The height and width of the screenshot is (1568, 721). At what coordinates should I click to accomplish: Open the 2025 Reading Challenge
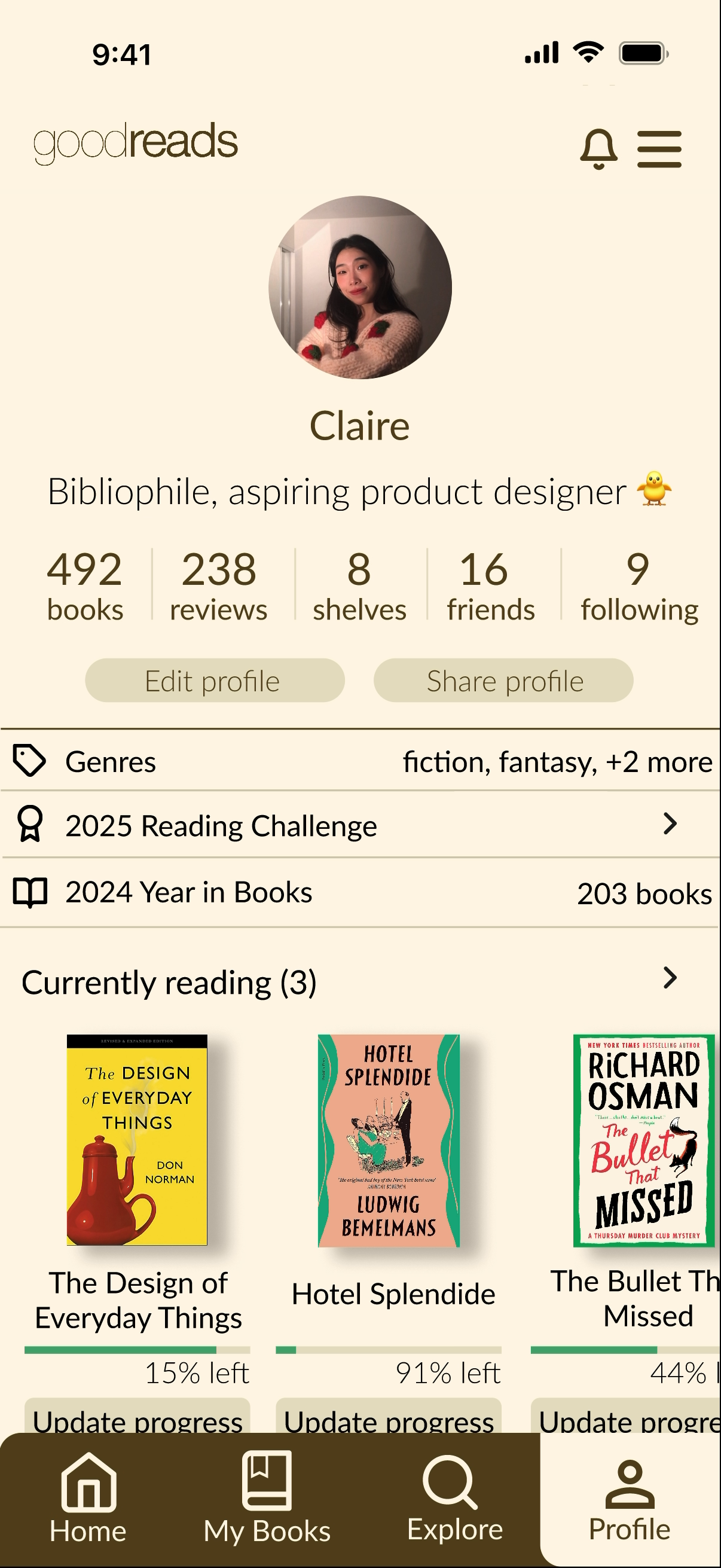point(360,825)
